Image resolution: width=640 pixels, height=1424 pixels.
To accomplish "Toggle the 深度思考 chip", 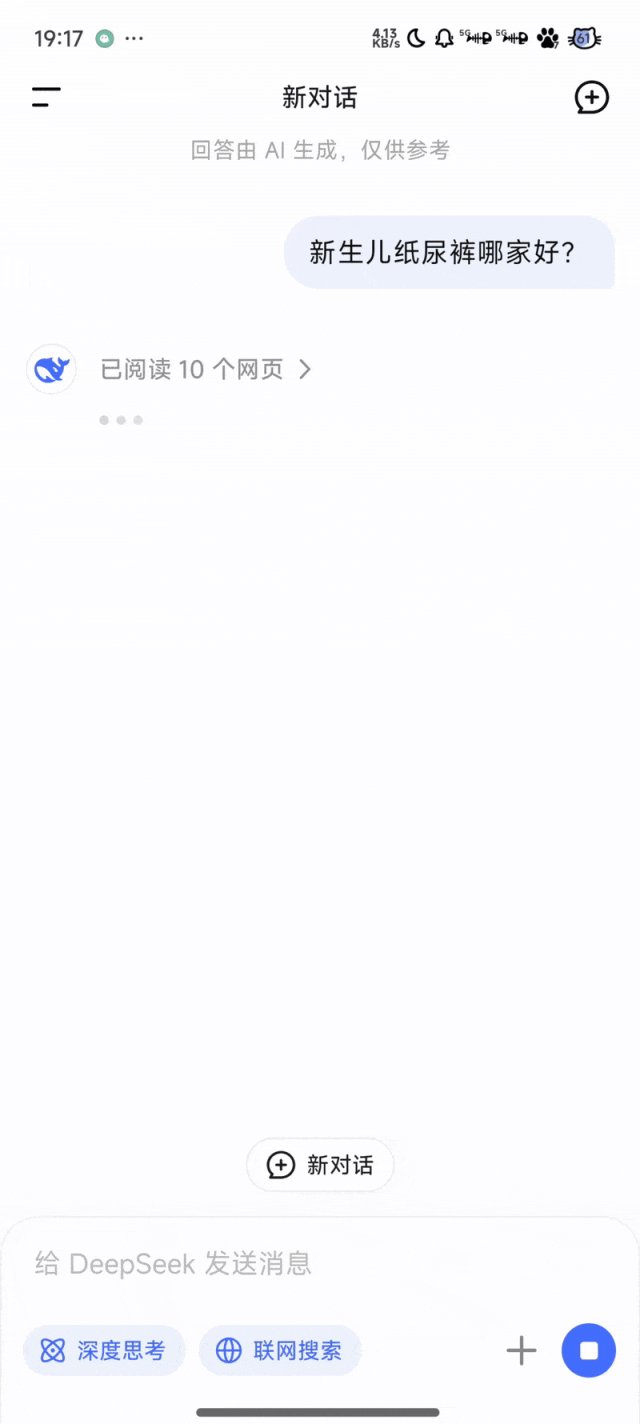I will coord(104,1351).
